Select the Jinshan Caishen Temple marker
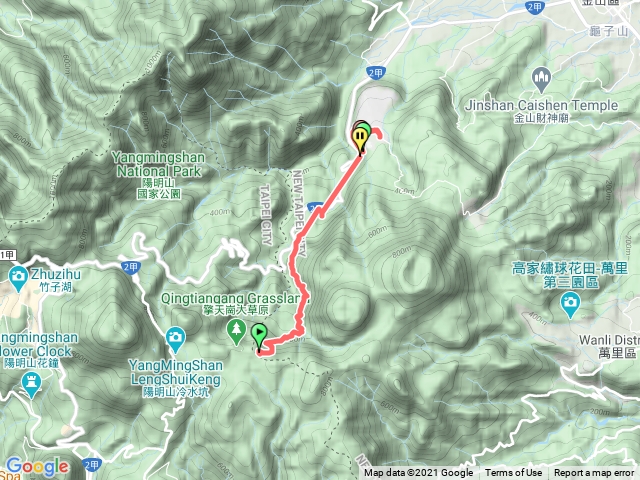The height and width of the screenshot is (480, 640). [541, 78]
